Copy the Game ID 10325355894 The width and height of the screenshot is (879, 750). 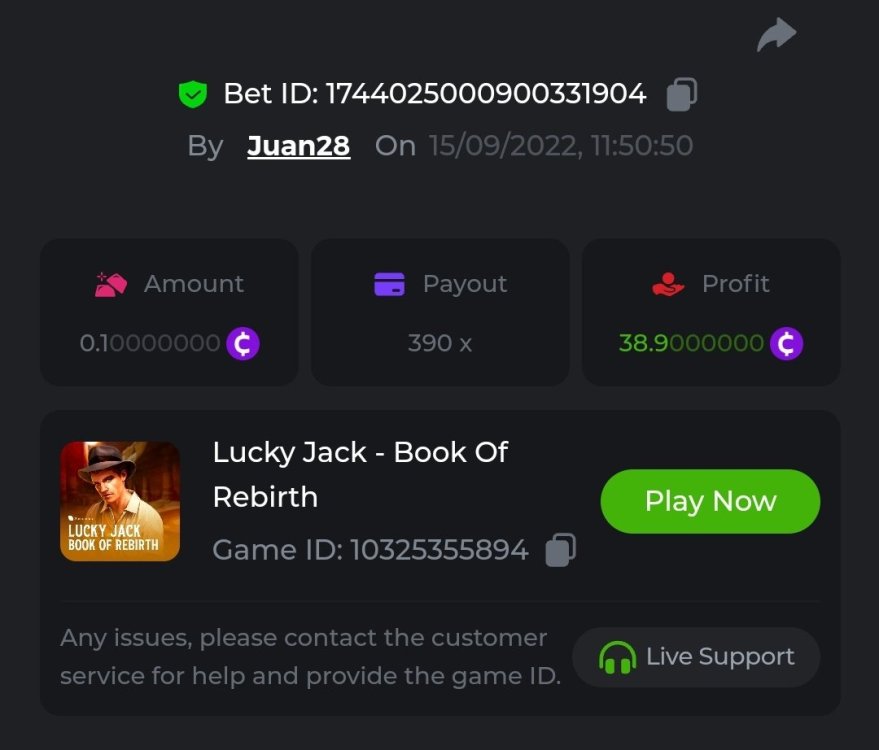click(x=560, y=549)
